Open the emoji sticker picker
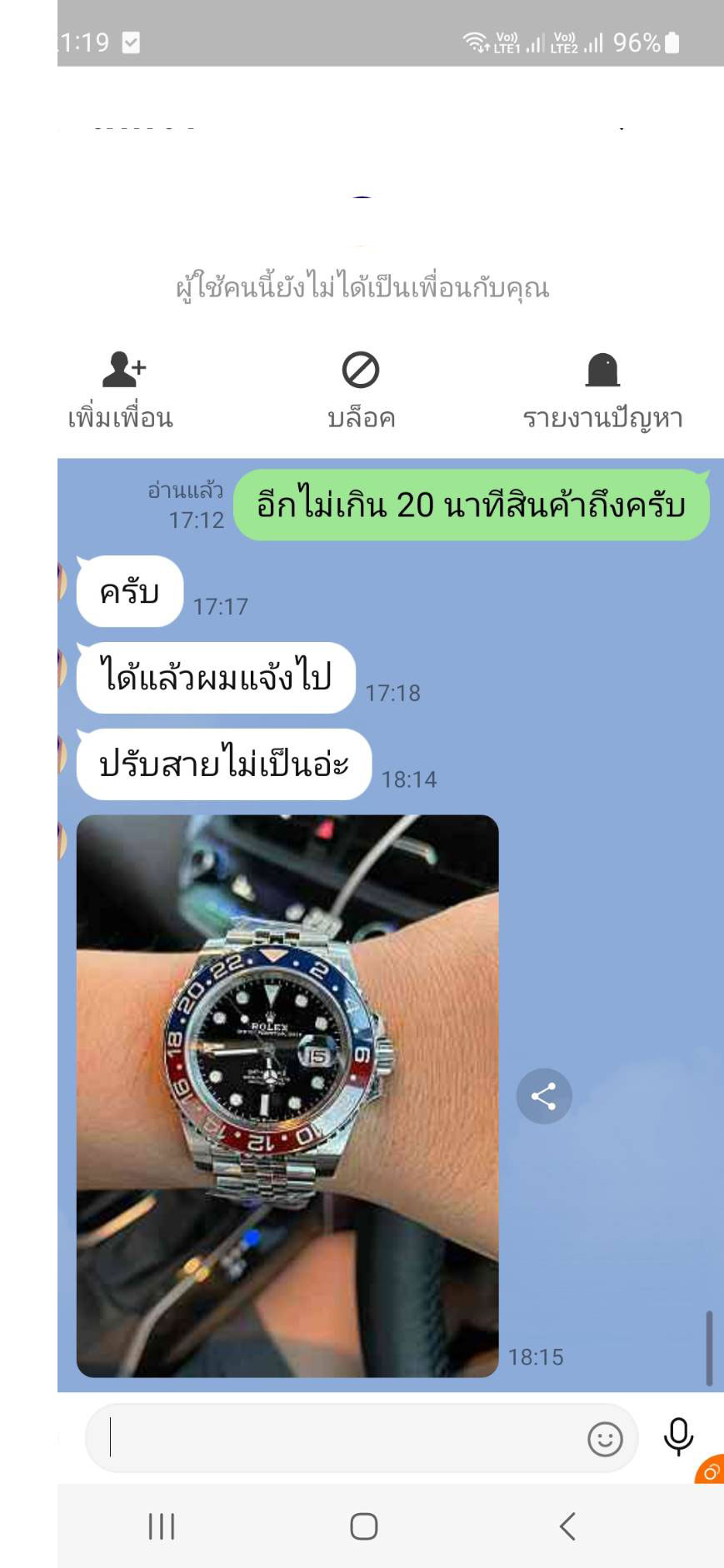Screen dimensions: 724x1568 (x=605, y=1438)
